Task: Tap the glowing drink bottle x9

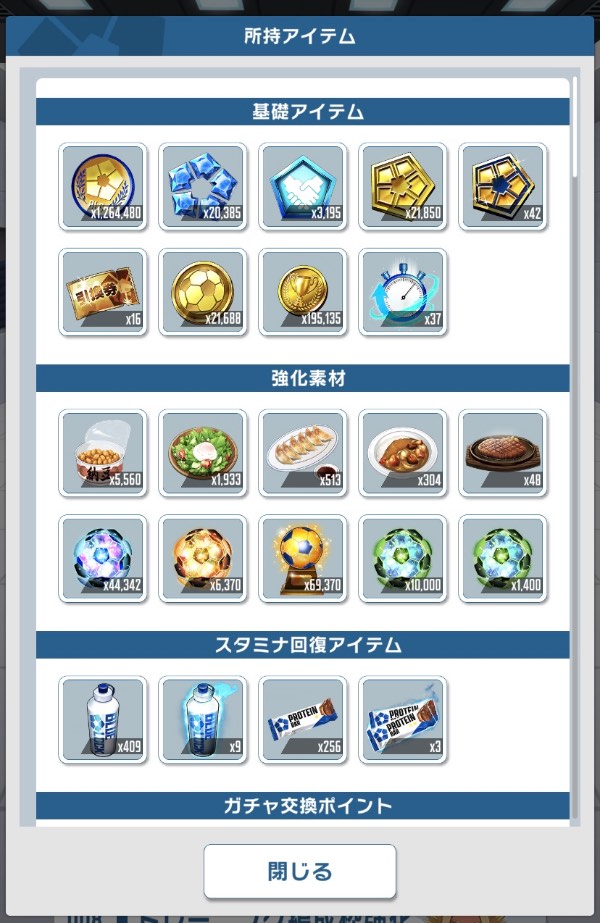Action: coord(203,720)
